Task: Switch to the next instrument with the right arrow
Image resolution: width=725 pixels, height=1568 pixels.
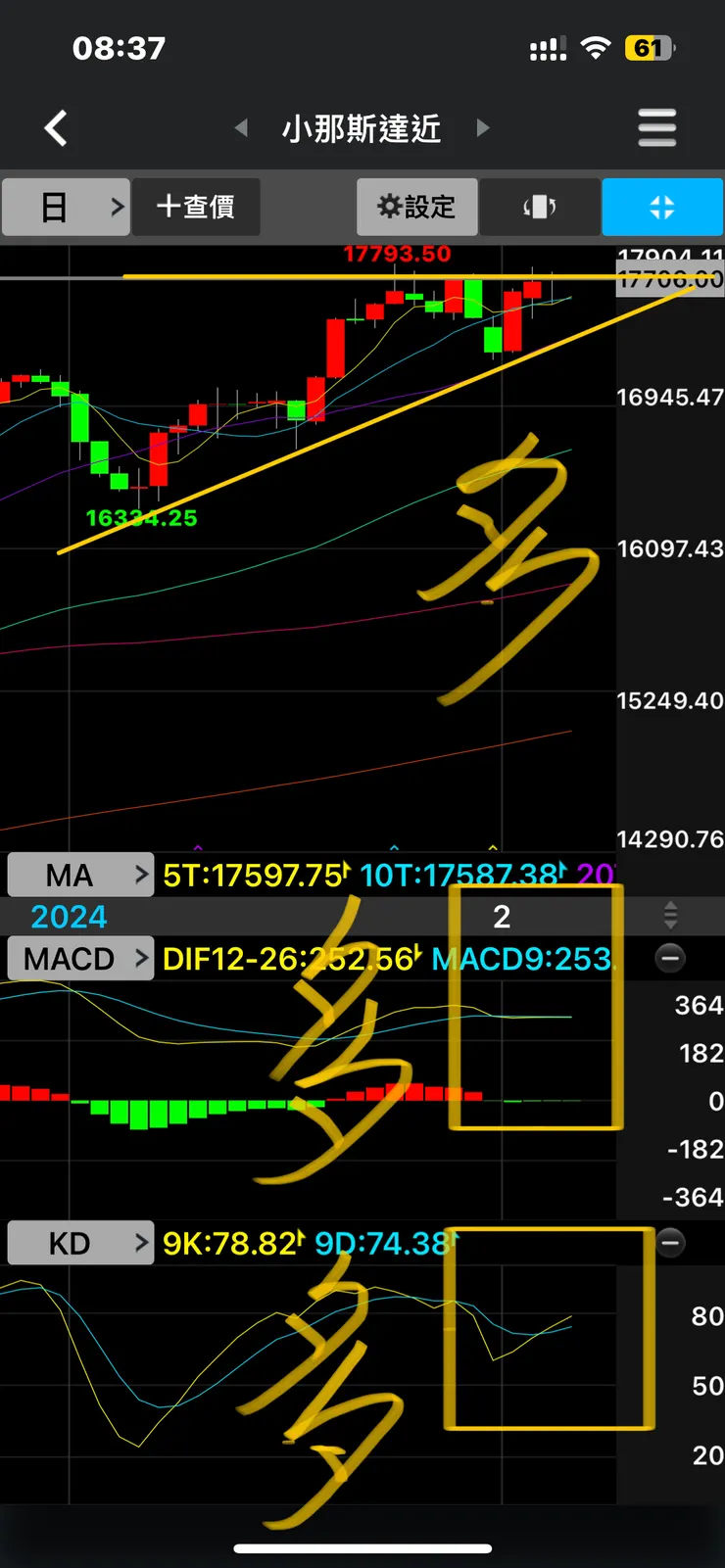Action: pos(482,128)
